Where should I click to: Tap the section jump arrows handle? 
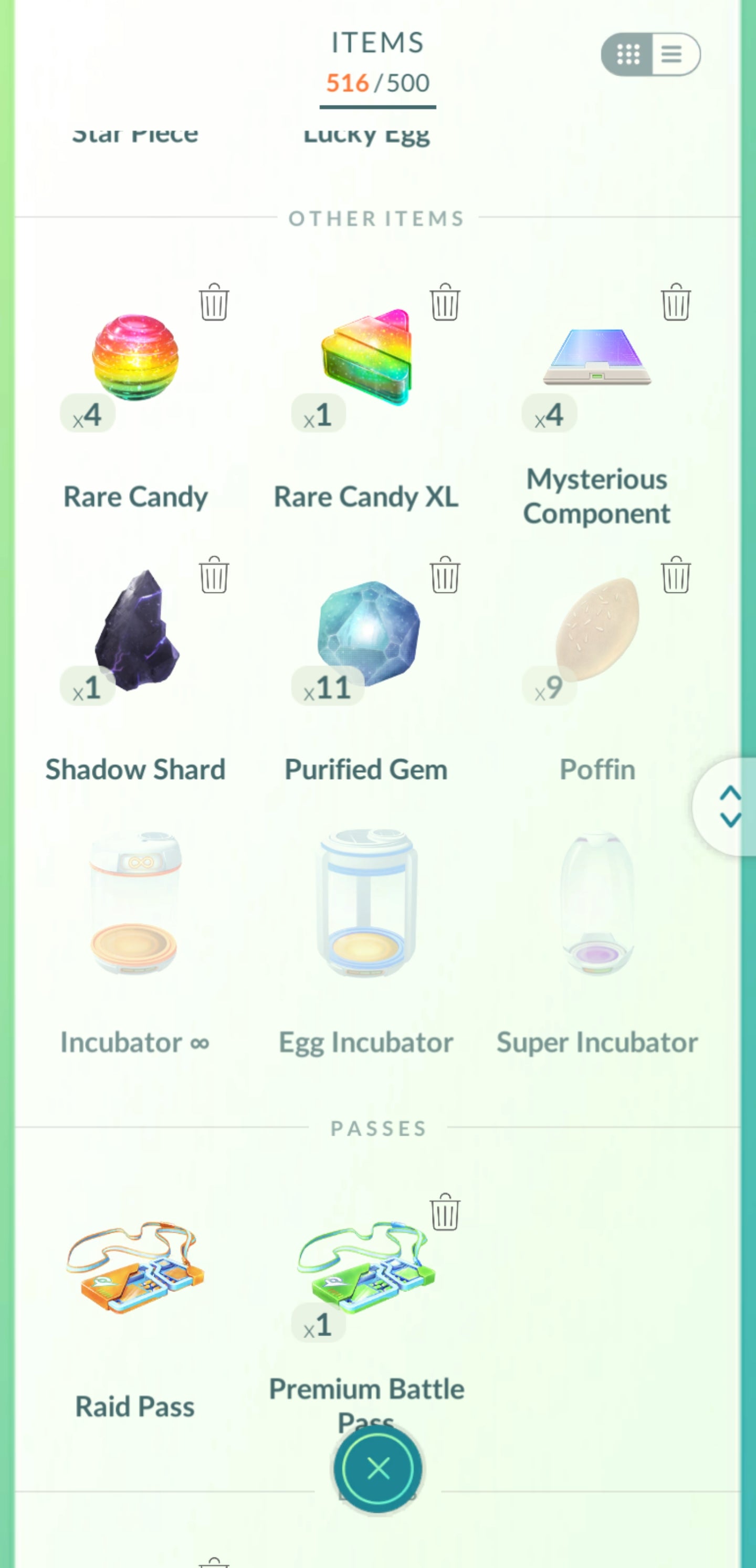click(730, 807)
